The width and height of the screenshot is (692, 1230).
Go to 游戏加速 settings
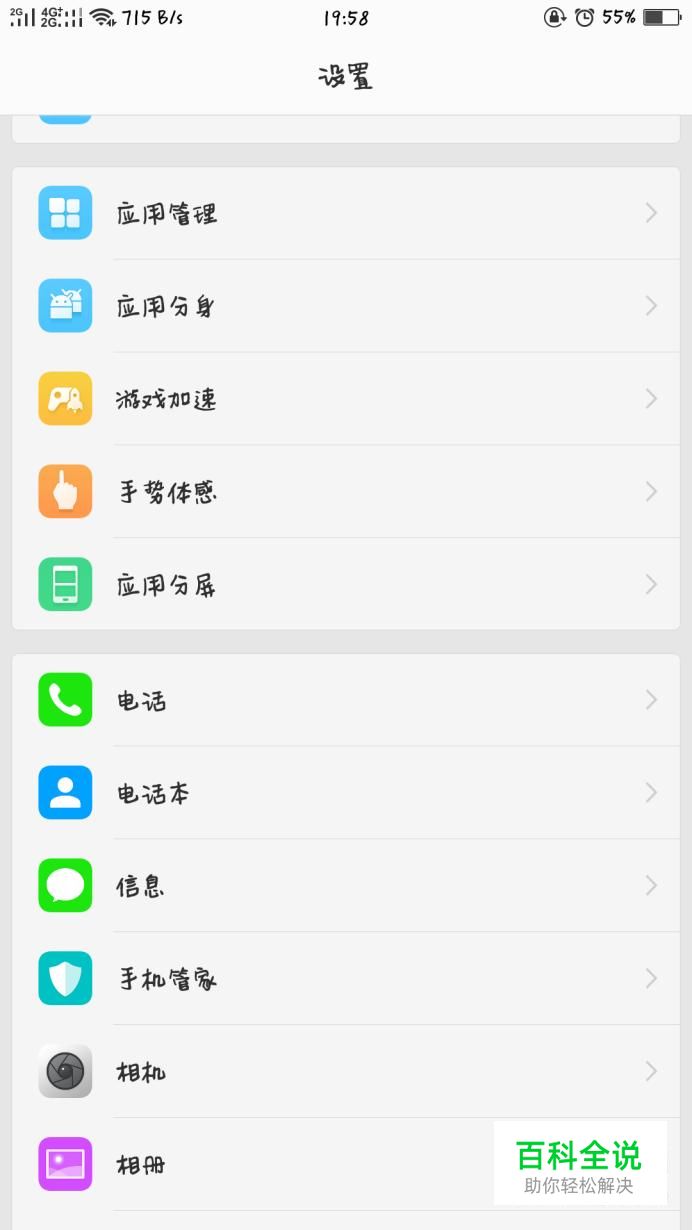[x=345, y=399]
